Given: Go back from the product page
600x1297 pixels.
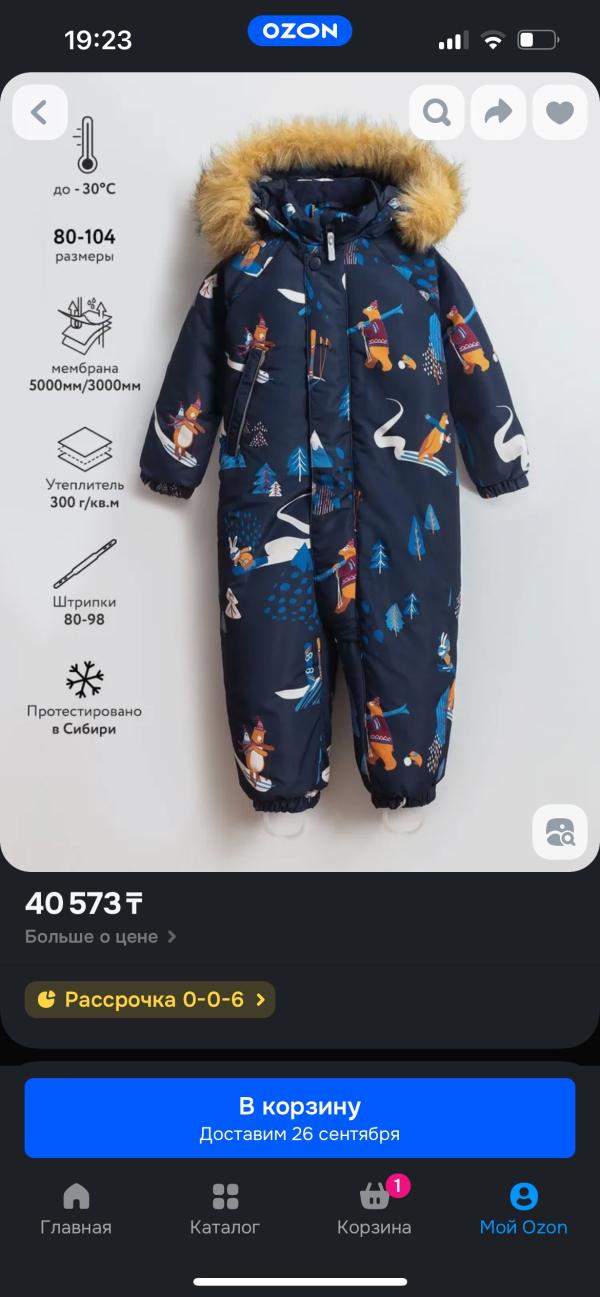Looking at the screenshot, I should (x=40, y=112).
